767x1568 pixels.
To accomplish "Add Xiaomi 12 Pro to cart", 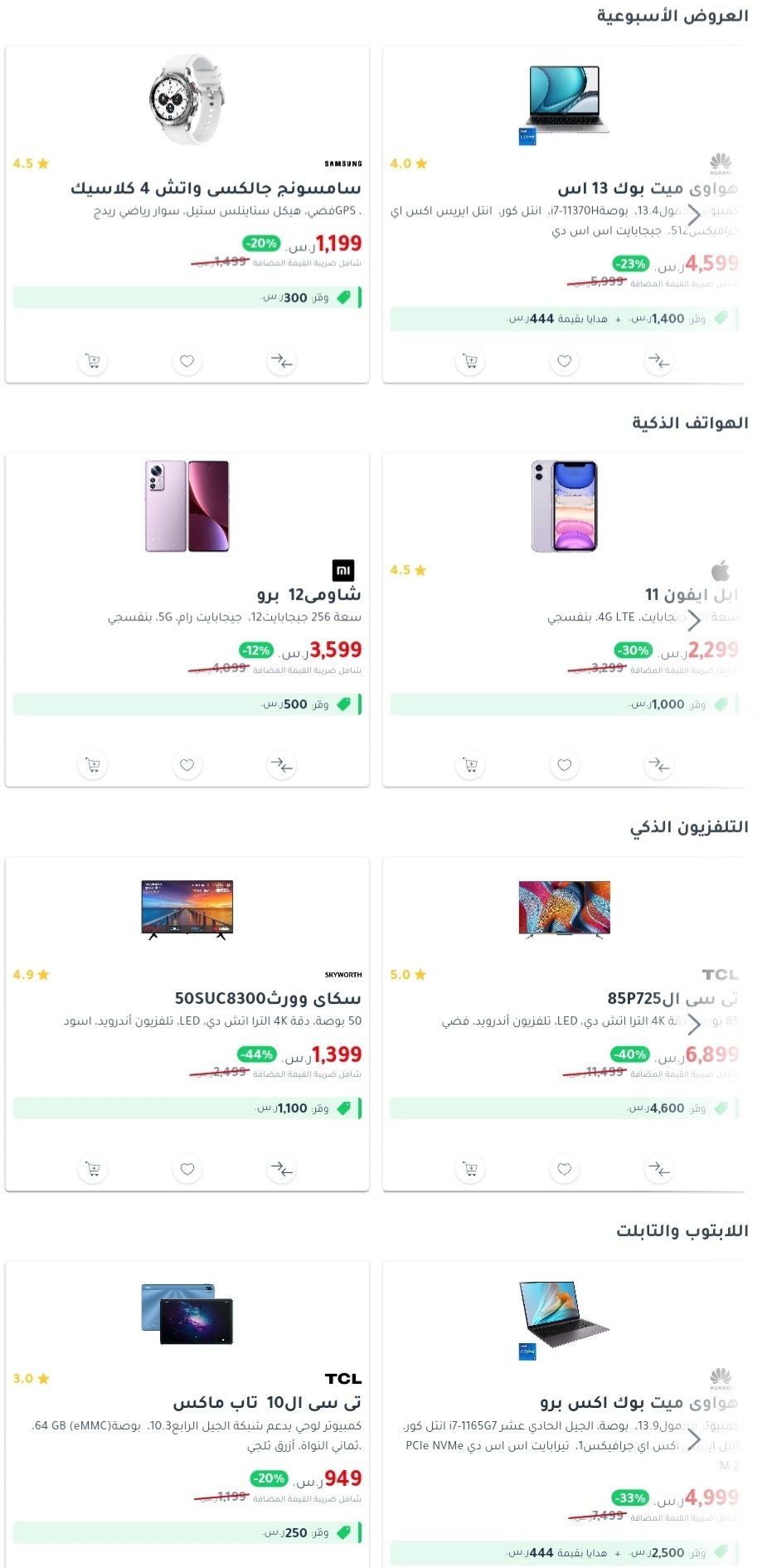I will click(x=93, y=765).
